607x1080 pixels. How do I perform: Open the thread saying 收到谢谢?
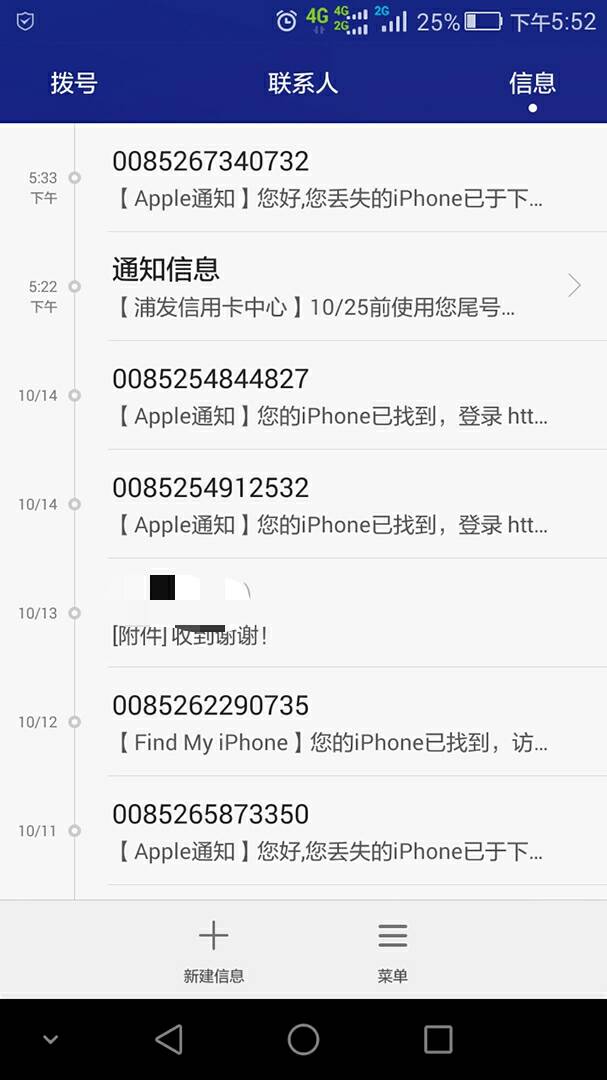pyautogui.click(x=330, y=613)
